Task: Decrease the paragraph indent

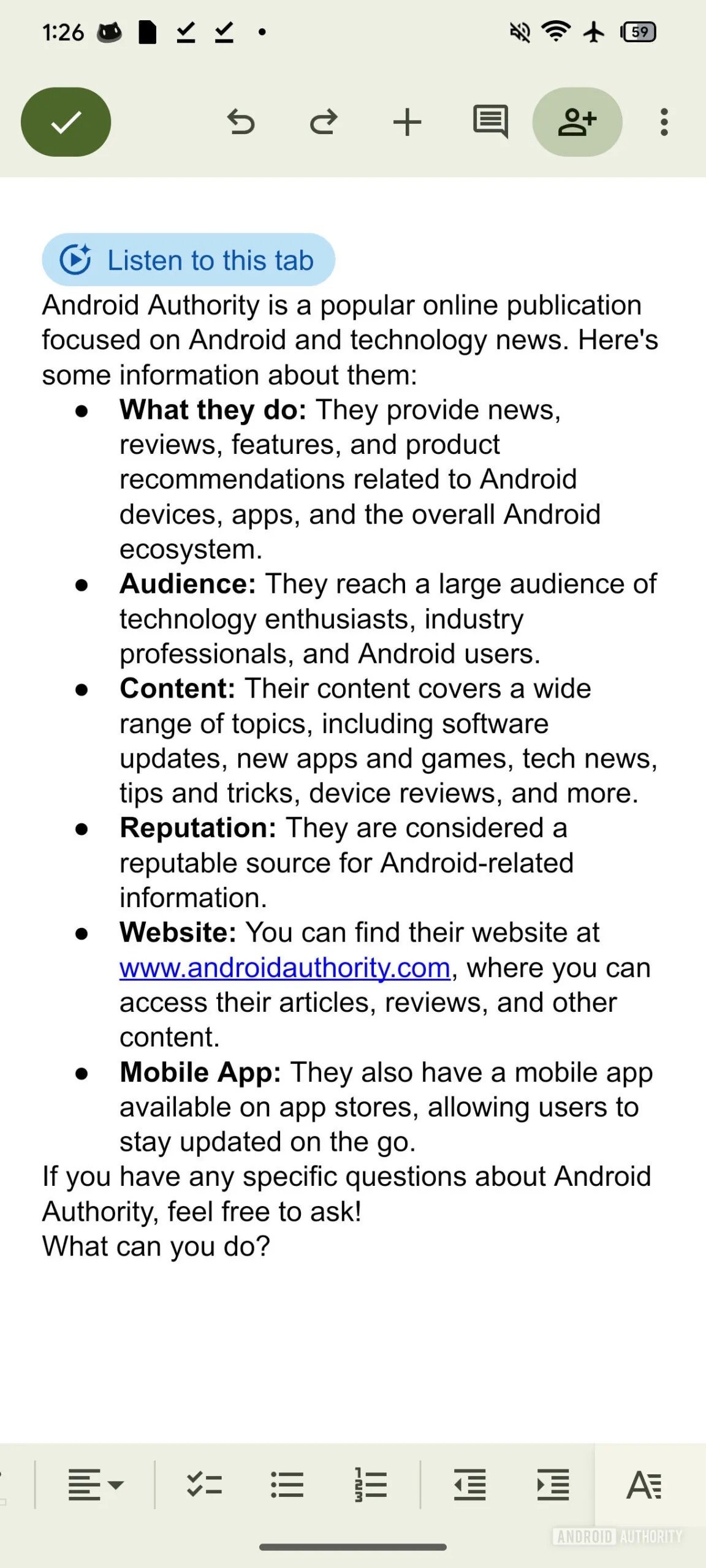Action: [470, 1485]
